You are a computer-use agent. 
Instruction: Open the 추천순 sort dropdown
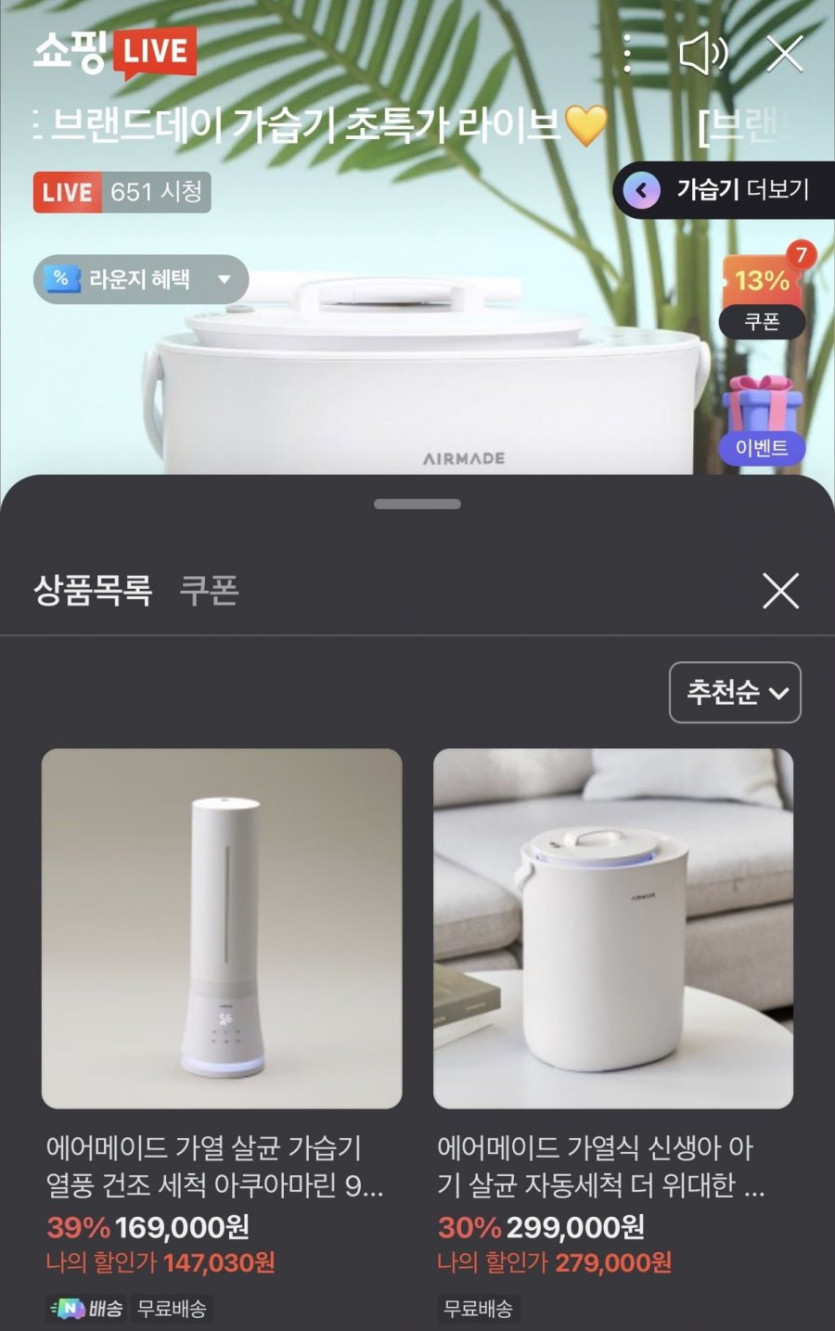(x=735, y=692)
